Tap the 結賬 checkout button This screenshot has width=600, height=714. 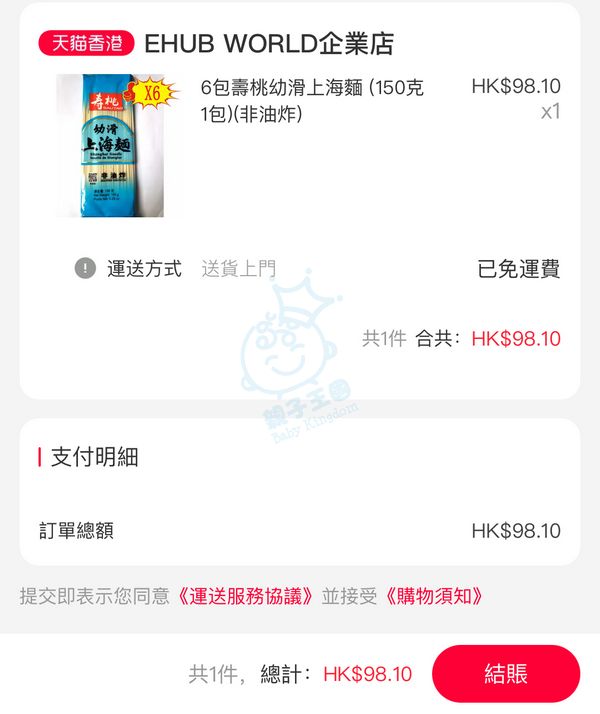tap(505, 674)
